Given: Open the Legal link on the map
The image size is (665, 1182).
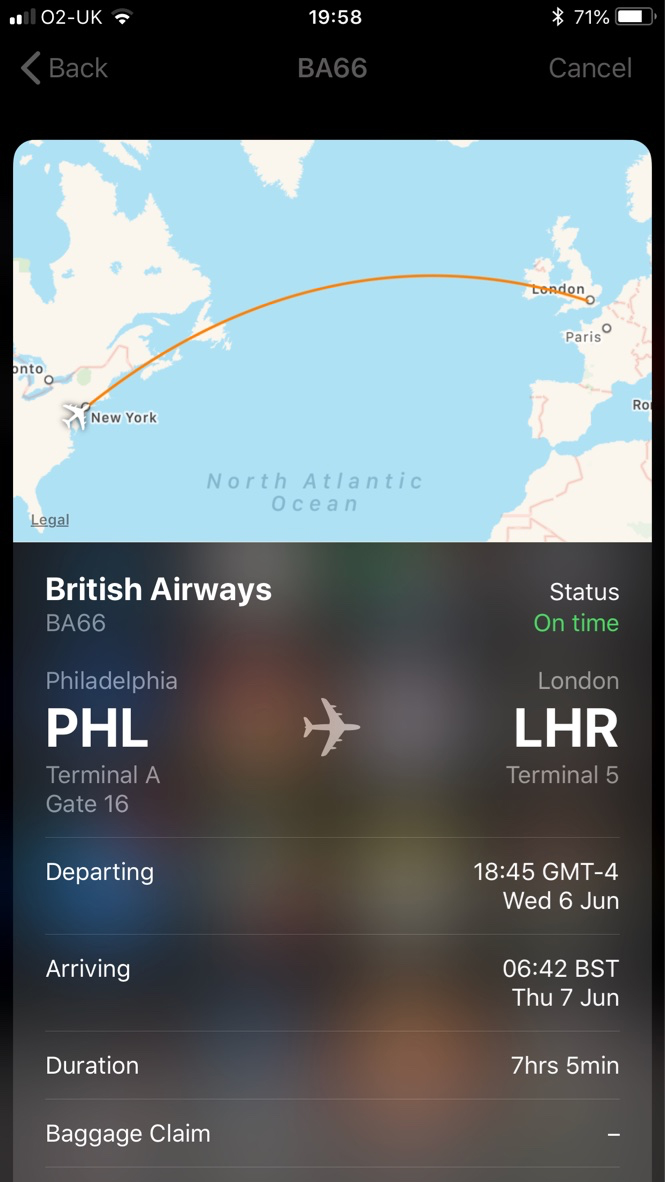Looking at the screenshot, I should [50, 519].
